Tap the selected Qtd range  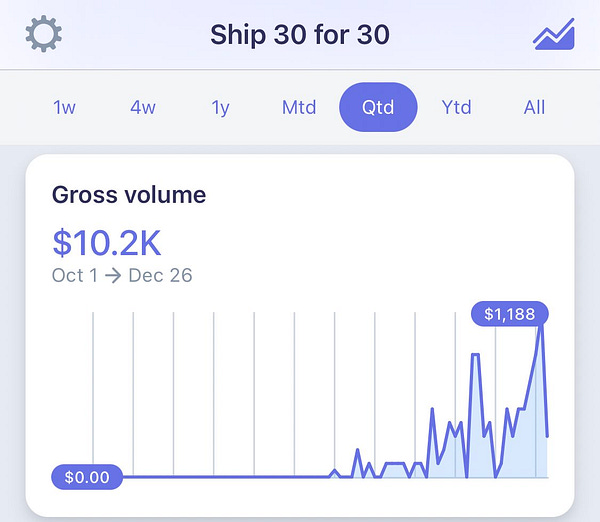(x=378, y=107)
